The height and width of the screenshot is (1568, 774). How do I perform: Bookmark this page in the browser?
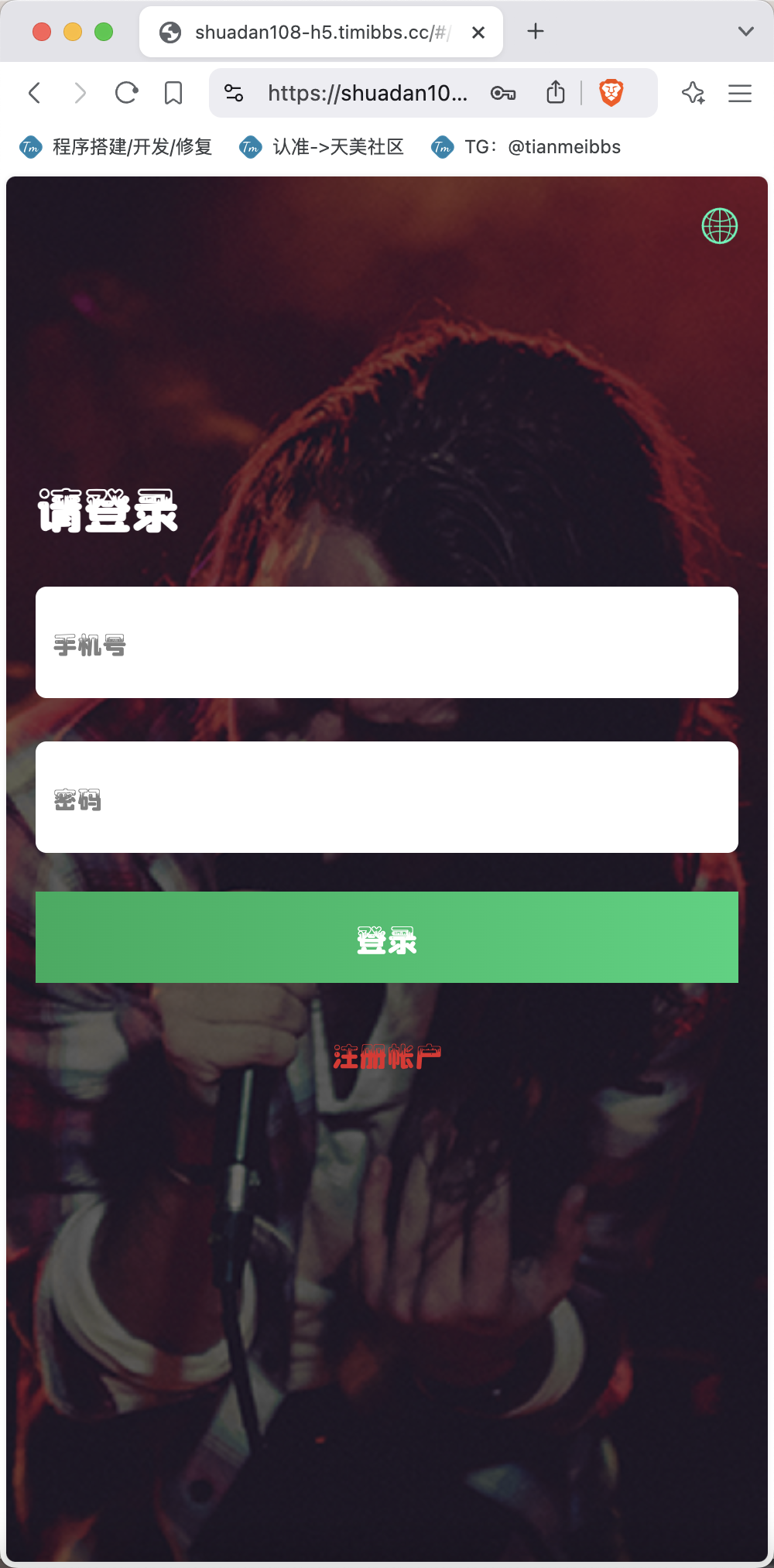(x=173, y=93)
